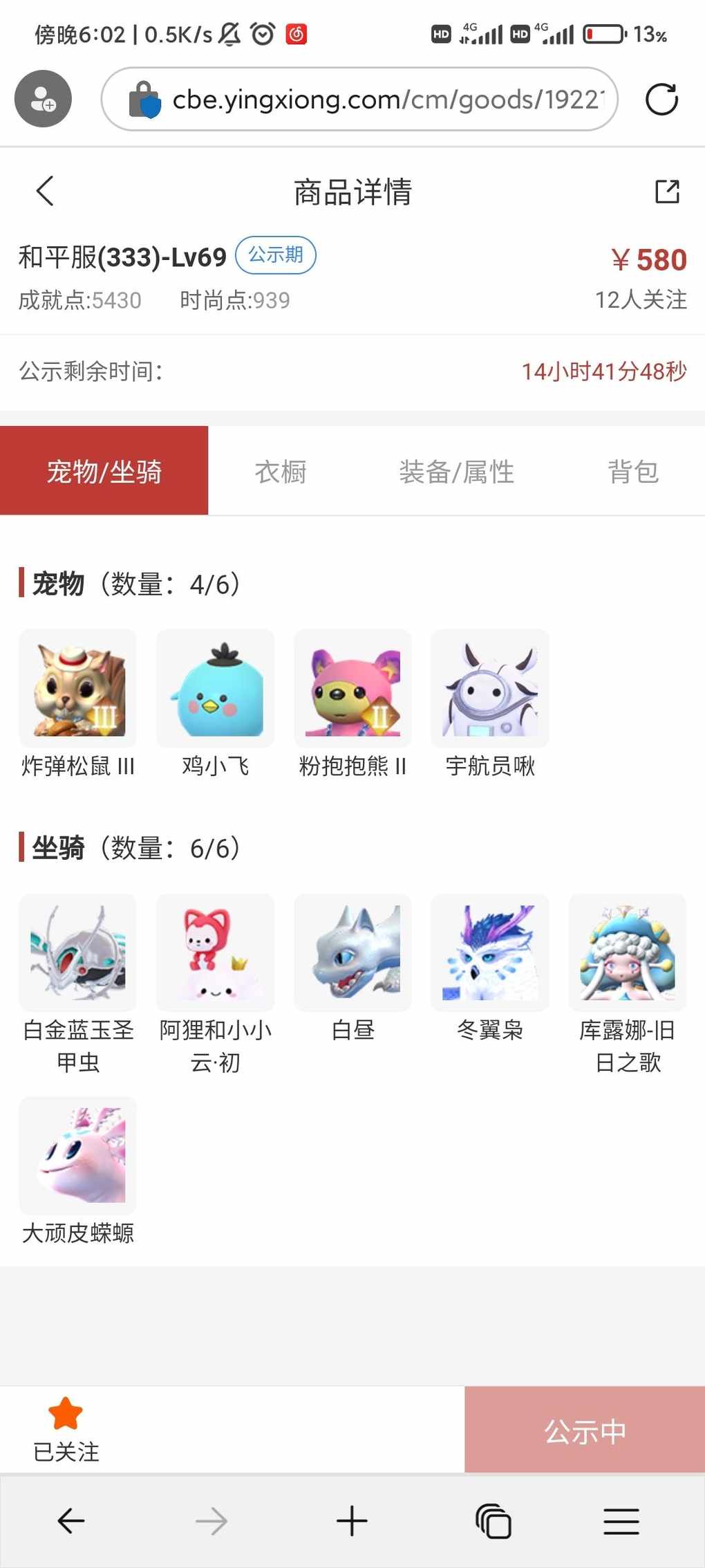
Task: Switch to the 衣橱 tab
Action: point(281,472)
